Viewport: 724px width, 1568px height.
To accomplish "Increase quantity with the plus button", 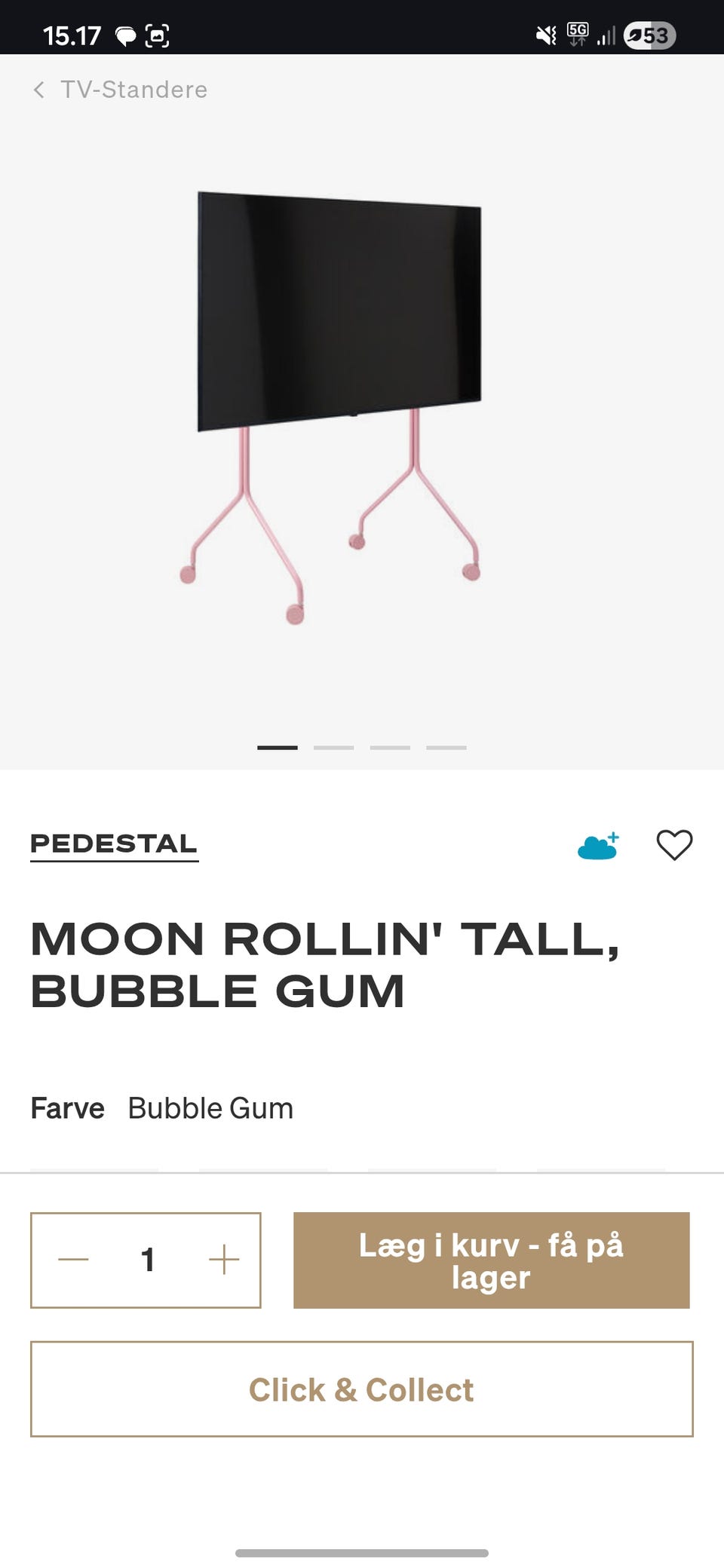I will click(224, 1260).
